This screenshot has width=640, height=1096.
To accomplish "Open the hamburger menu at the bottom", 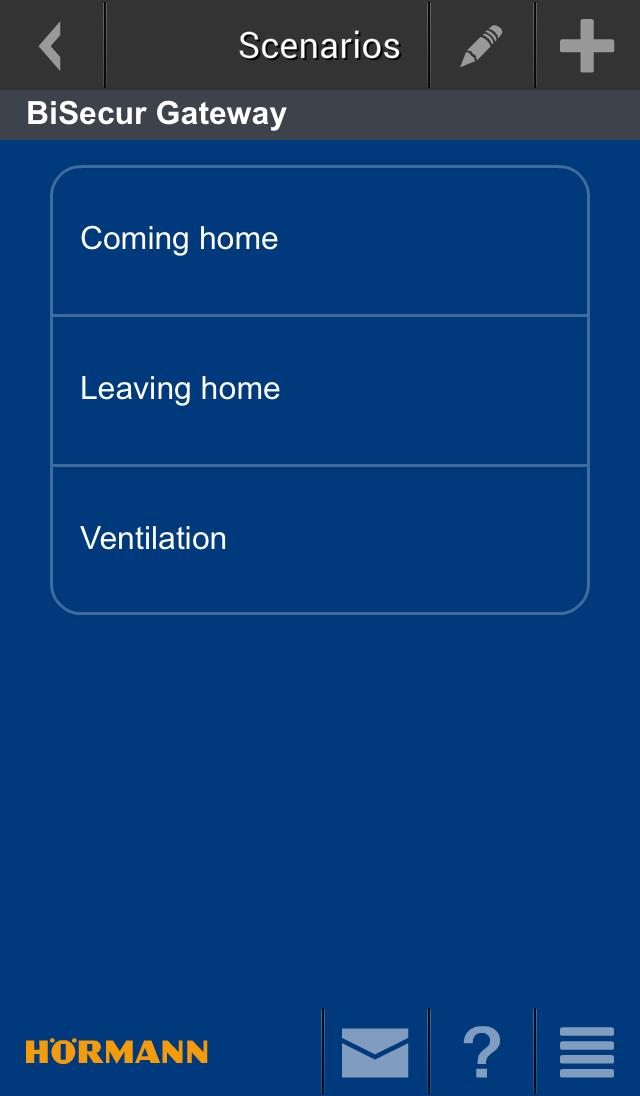I will coord(587,1052).
